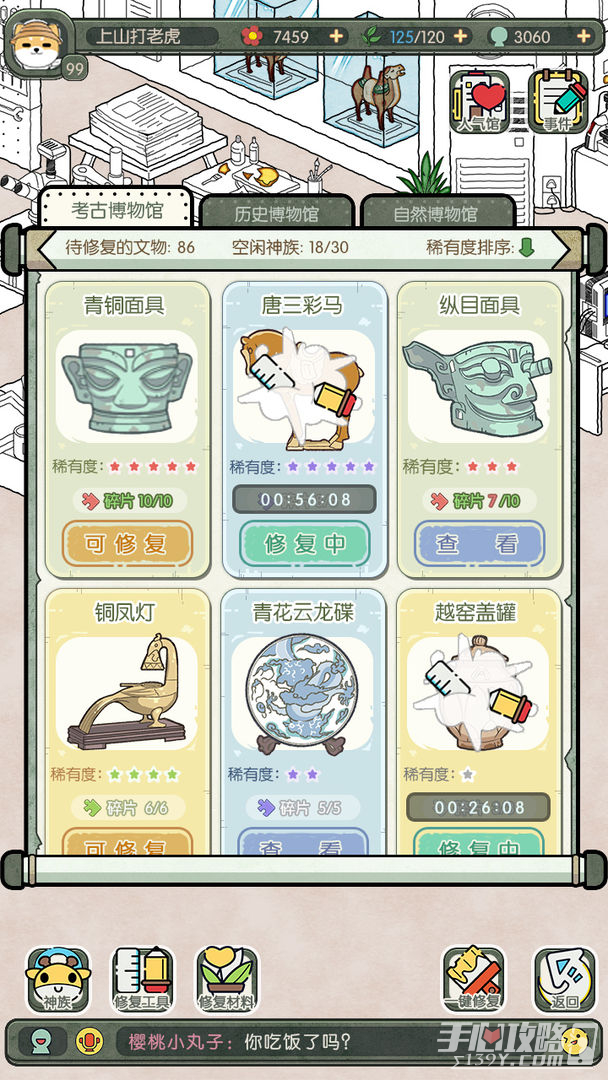Open the 事件 events notebook
608x1080 pixels.
click(558, 100)
